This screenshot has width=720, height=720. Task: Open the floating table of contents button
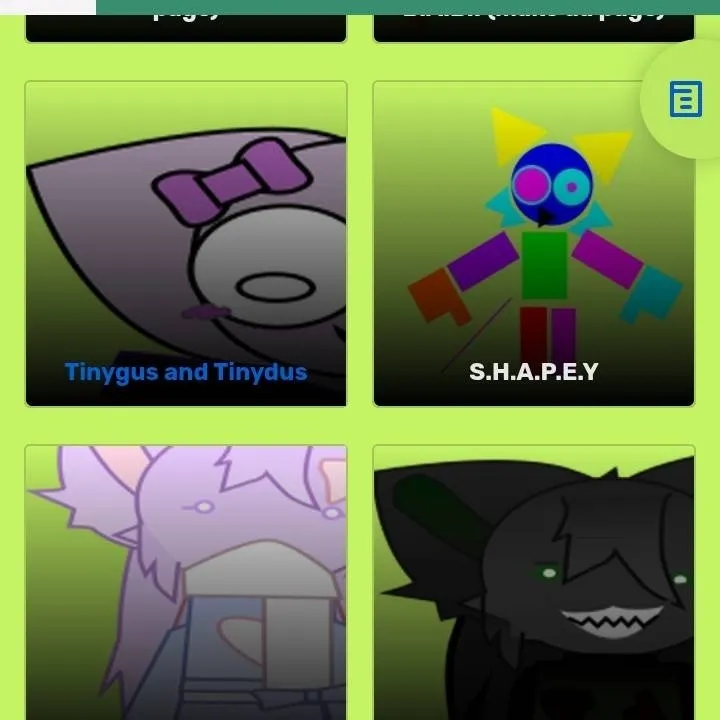(686, 100)
